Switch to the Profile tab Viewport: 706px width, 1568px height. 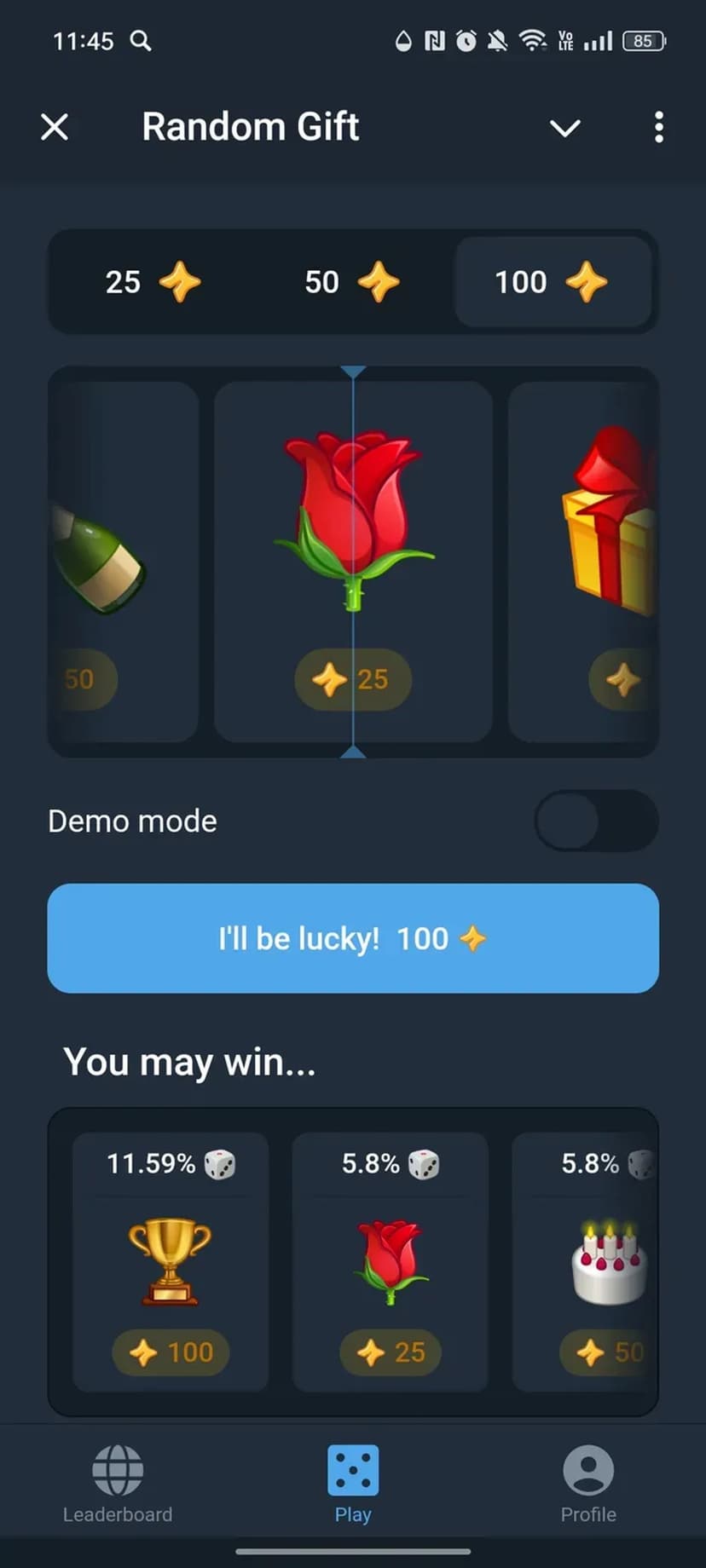(x=588, y=1484)
